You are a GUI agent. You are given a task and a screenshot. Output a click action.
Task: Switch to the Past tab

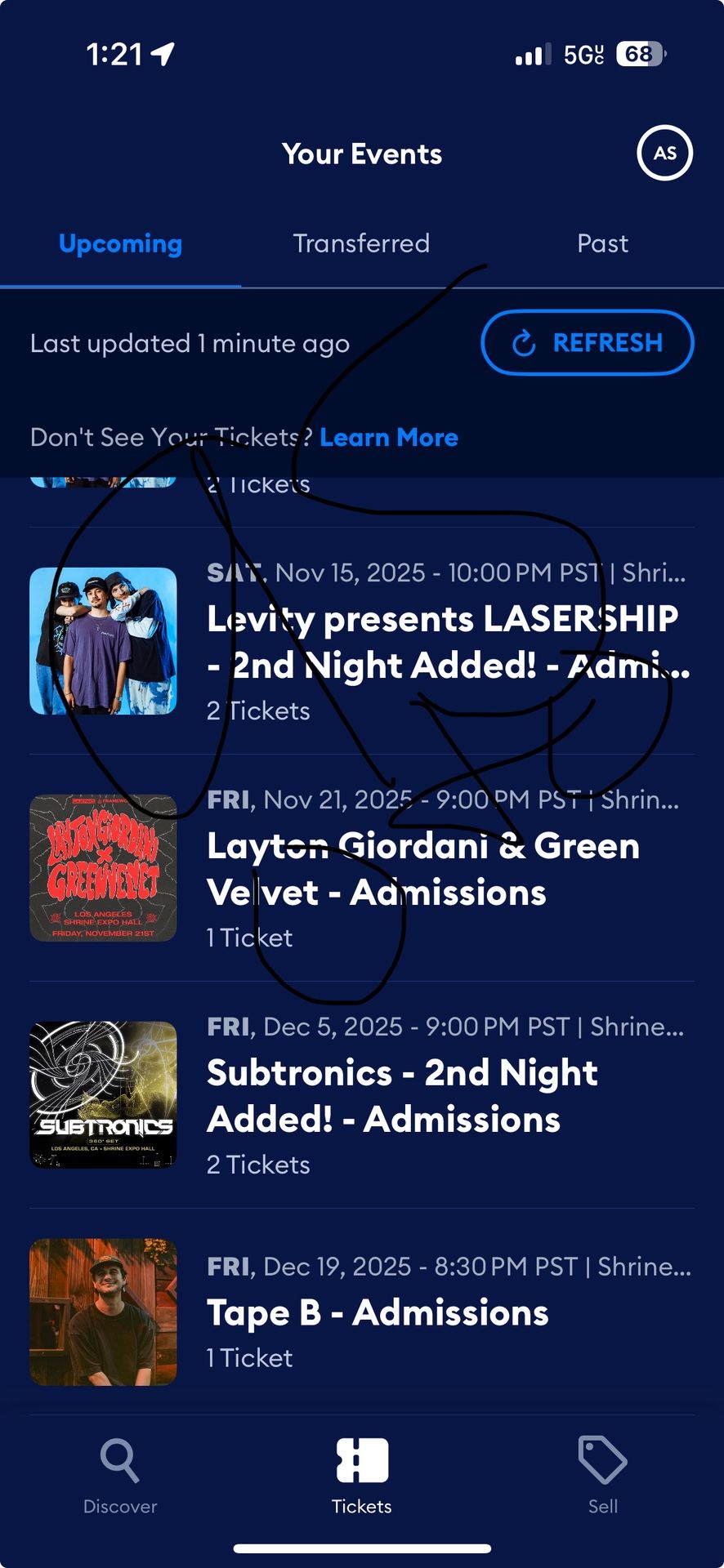tap(602, 243)
